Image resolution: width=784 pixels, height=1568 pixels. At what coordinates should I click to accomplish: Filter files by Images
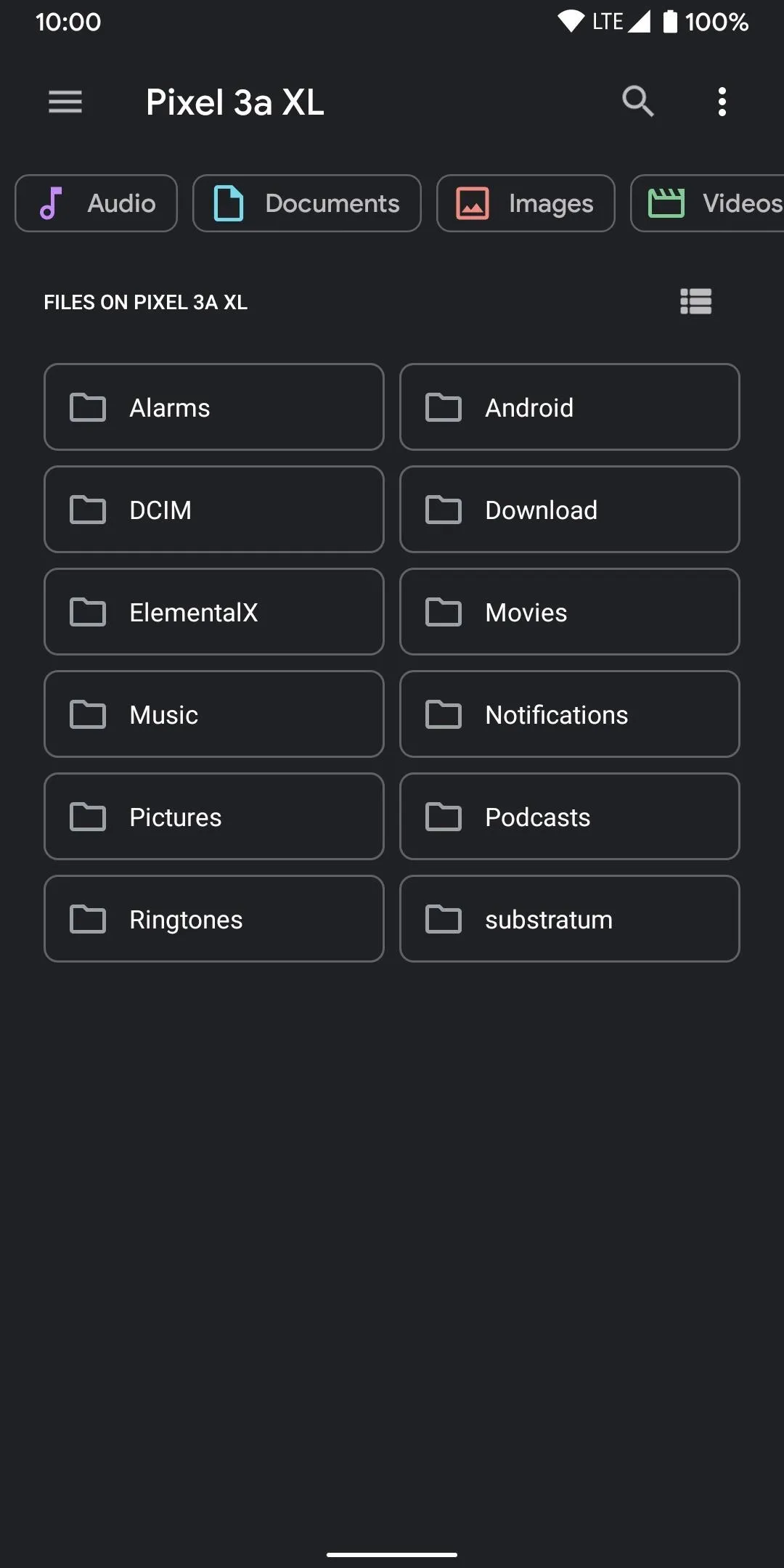pos(526,203)
